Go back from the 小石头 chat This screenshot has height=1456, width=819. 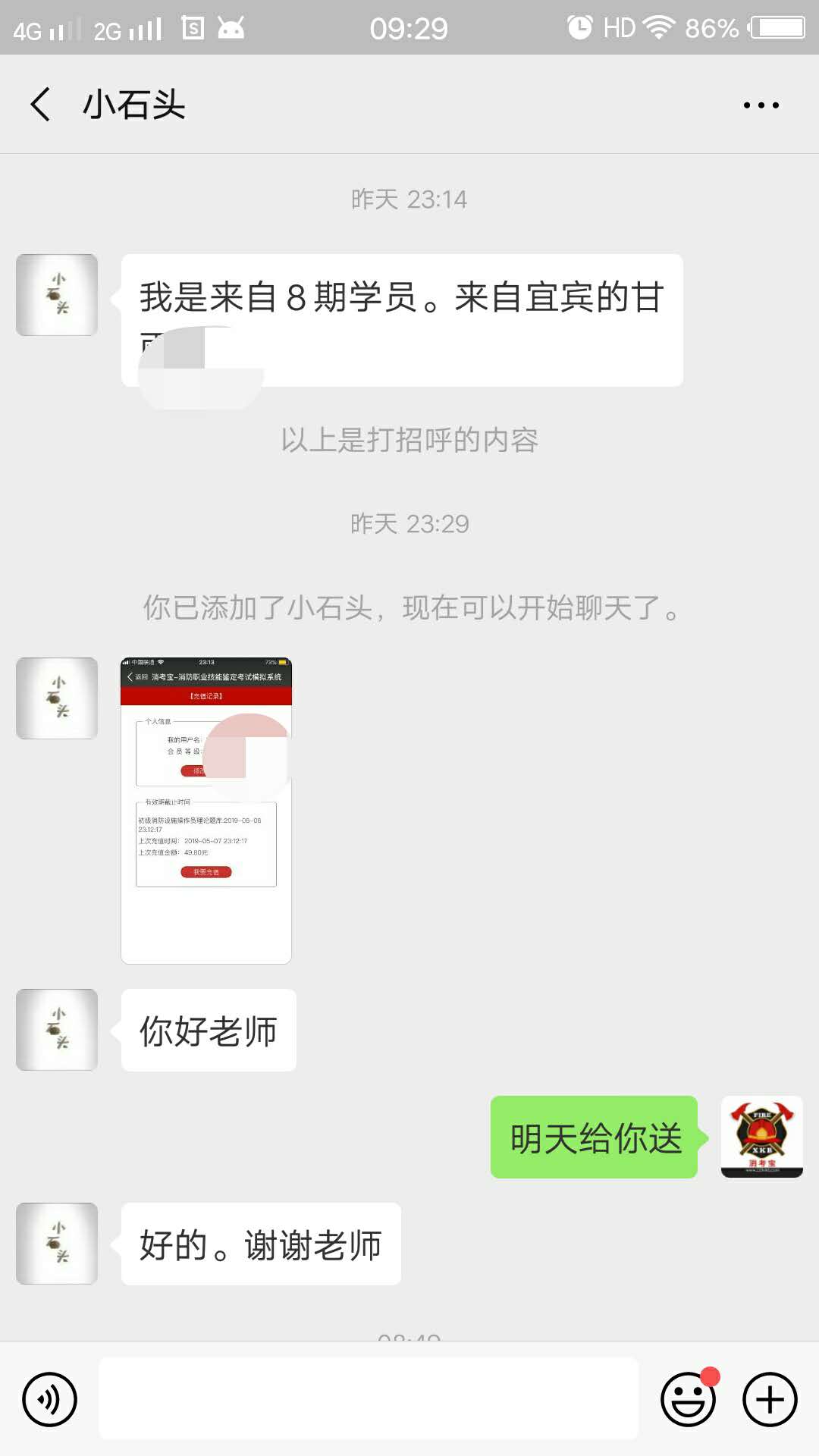pos(41,104)
